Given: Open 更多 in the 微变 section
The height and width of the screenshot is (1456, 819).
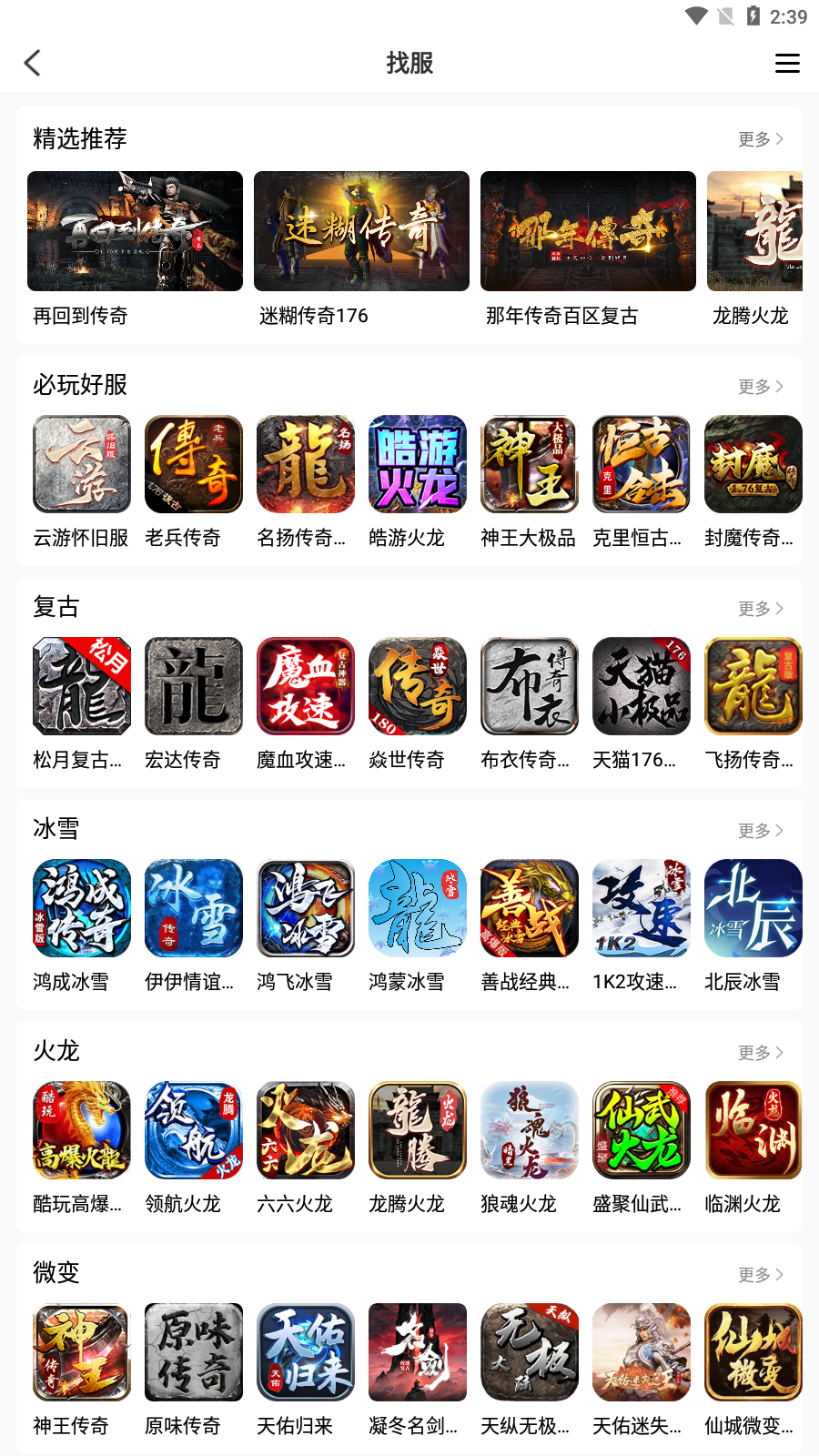Looking at the screenshot, I should (760, 1274).
